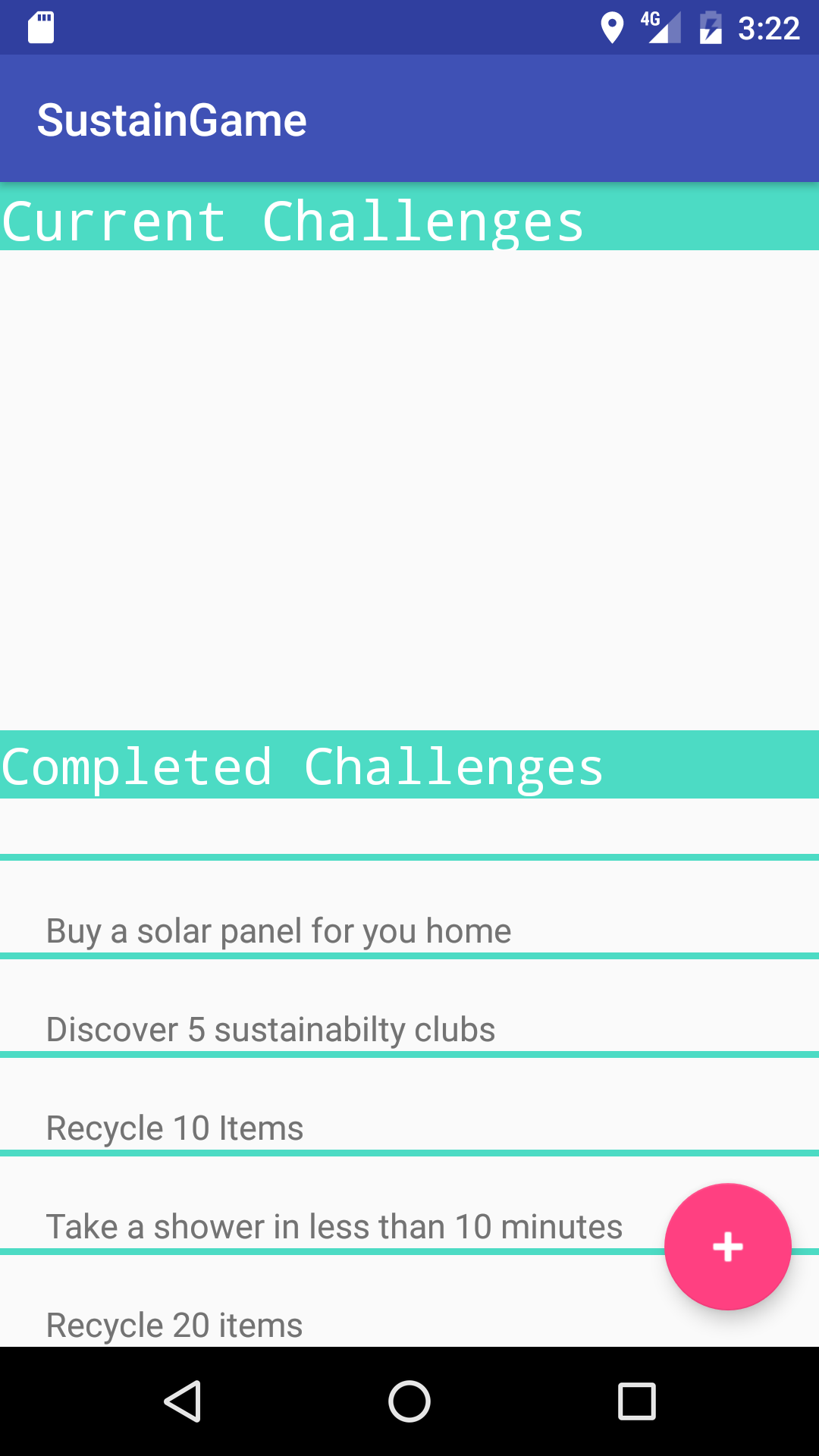Go back using the navigation bar
Viewport: 819px width, 1456px height.
183,1401
